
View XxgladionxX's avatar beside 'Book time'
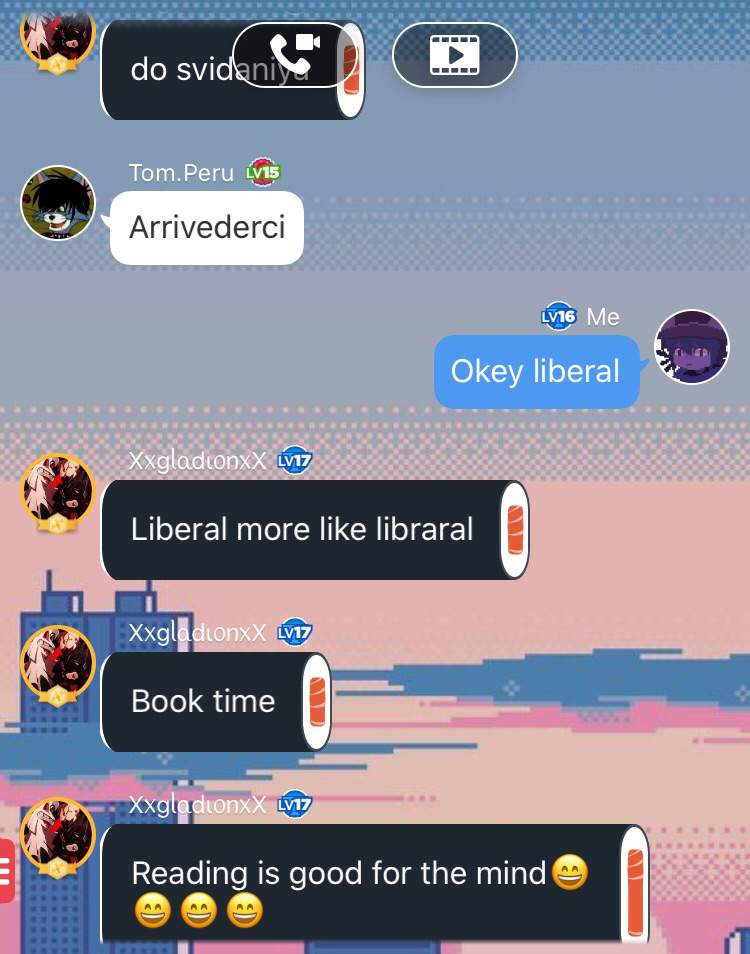click(x=58, y=663)
